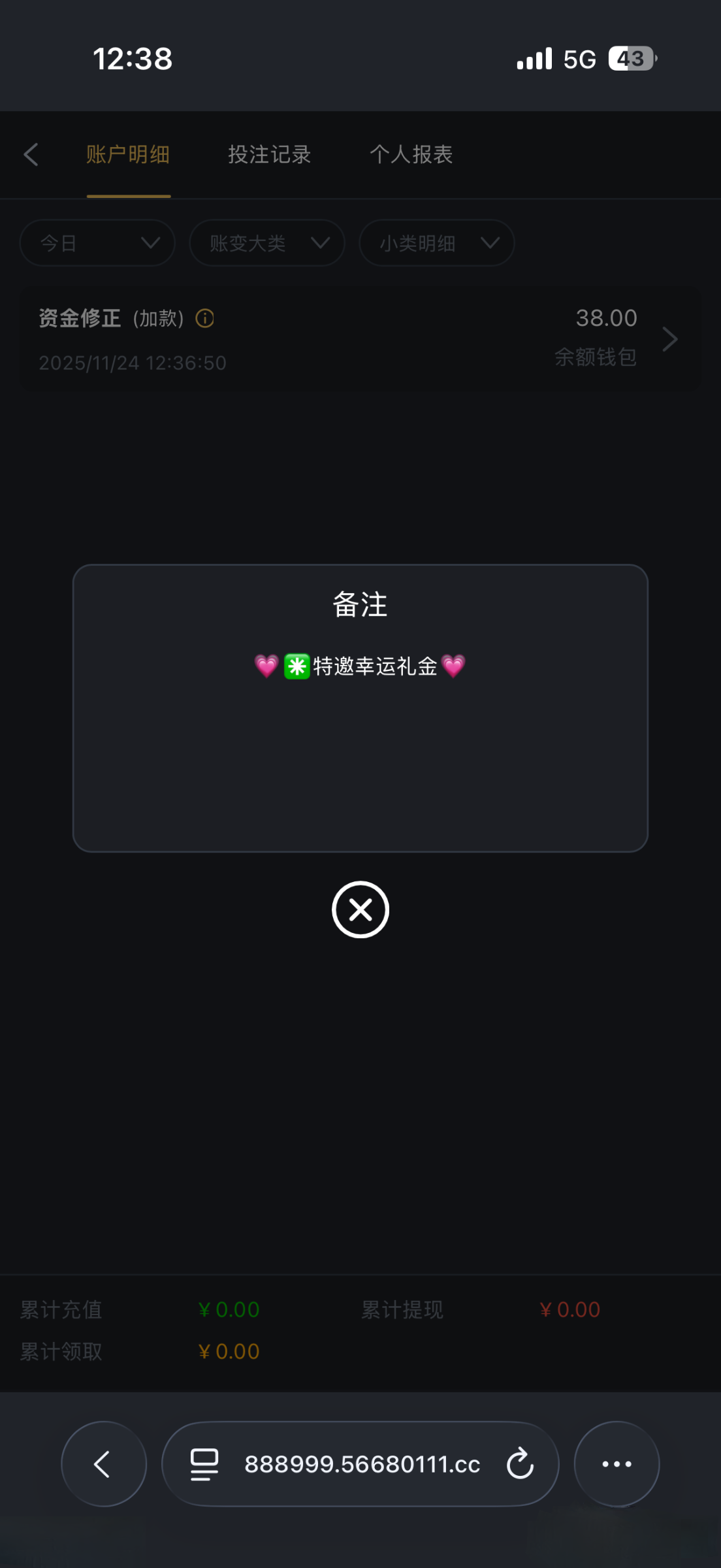The image size is (721, 1568).
Task: Open the 个人报表 tab
Action: [x=411, y=155]
